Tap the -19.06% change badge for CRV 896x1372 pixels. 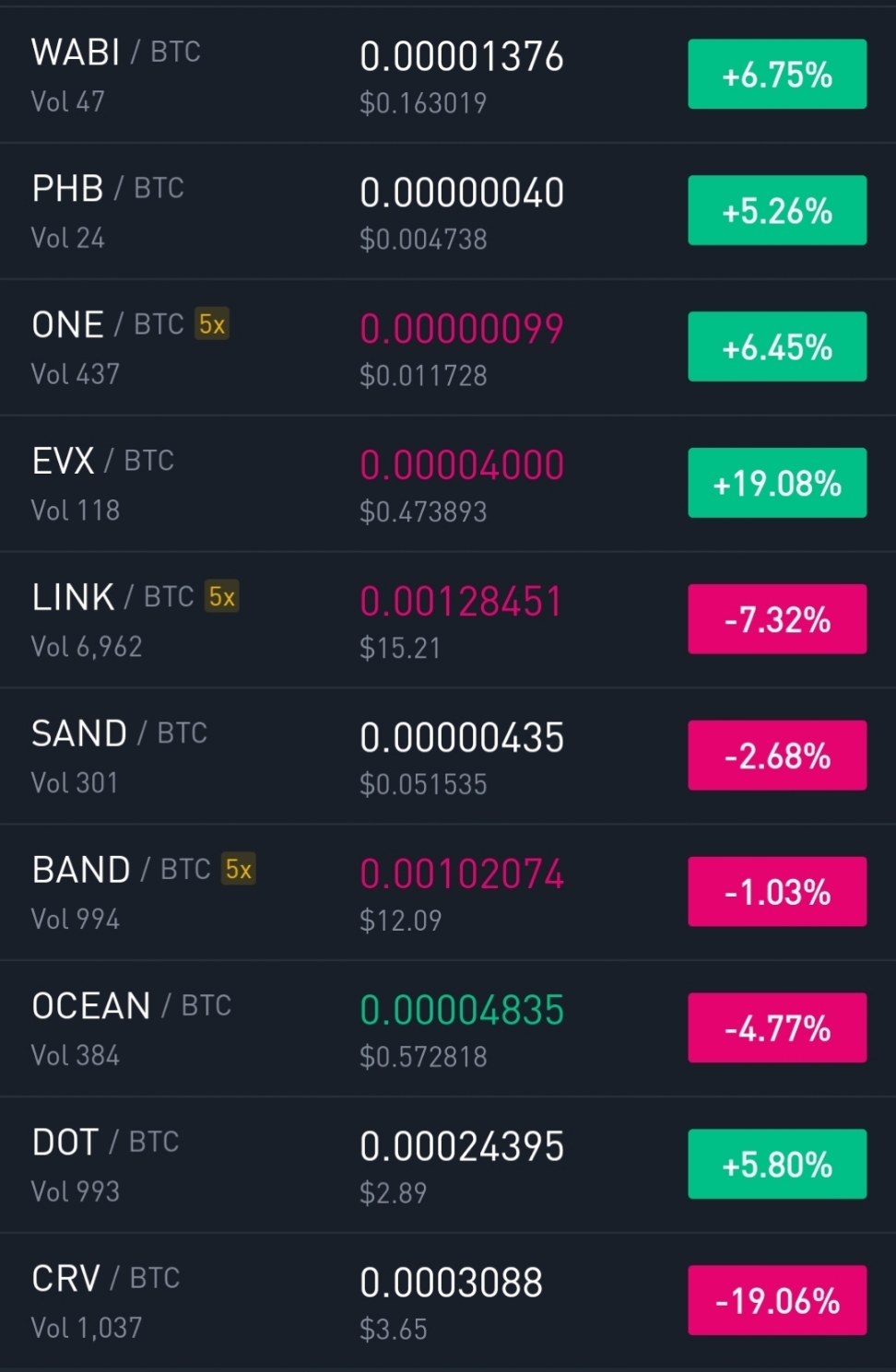coord(776,1300)
